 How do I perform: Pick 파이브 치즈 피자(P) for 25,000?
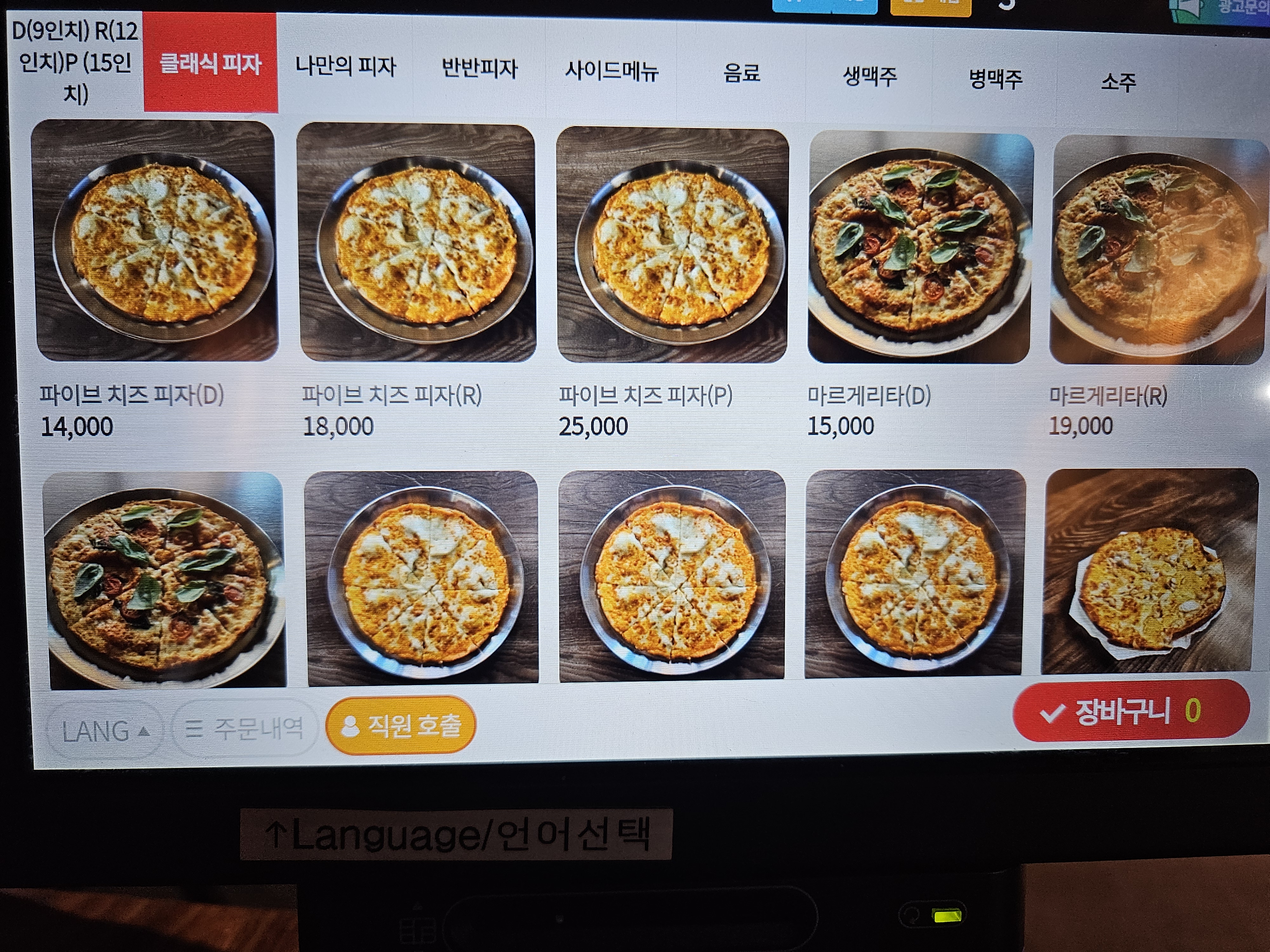click(672, 246)
